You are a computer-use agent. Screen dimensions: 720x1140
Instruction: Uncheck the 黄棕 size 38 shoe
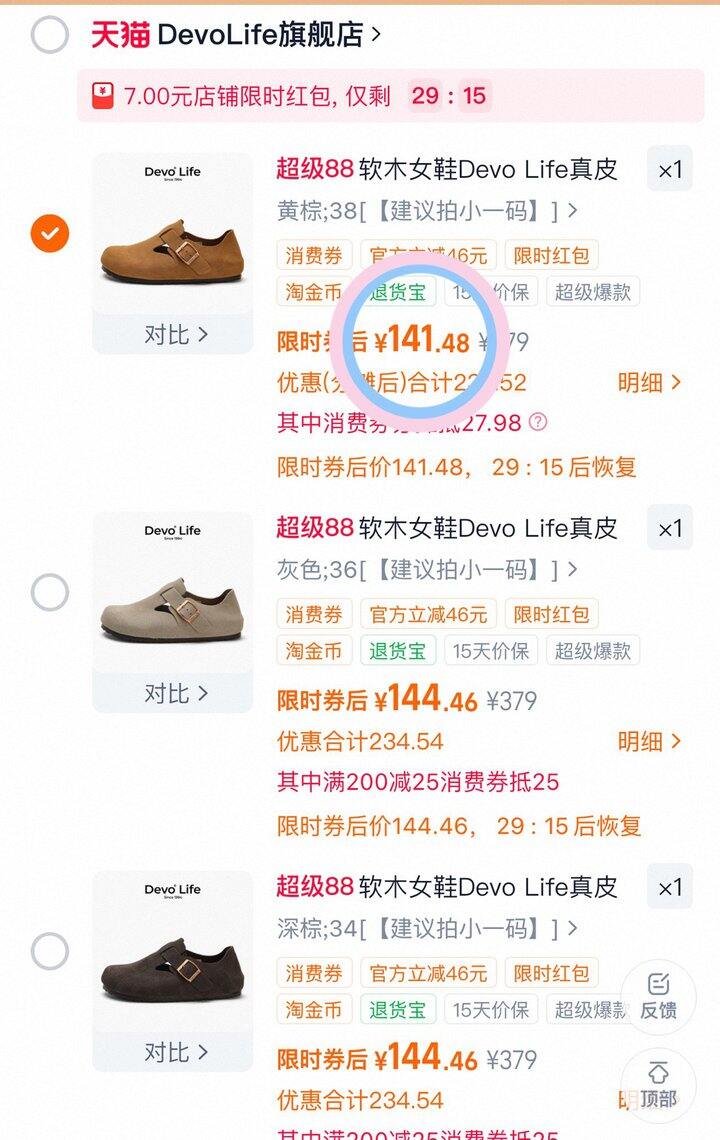click(49, 234)
